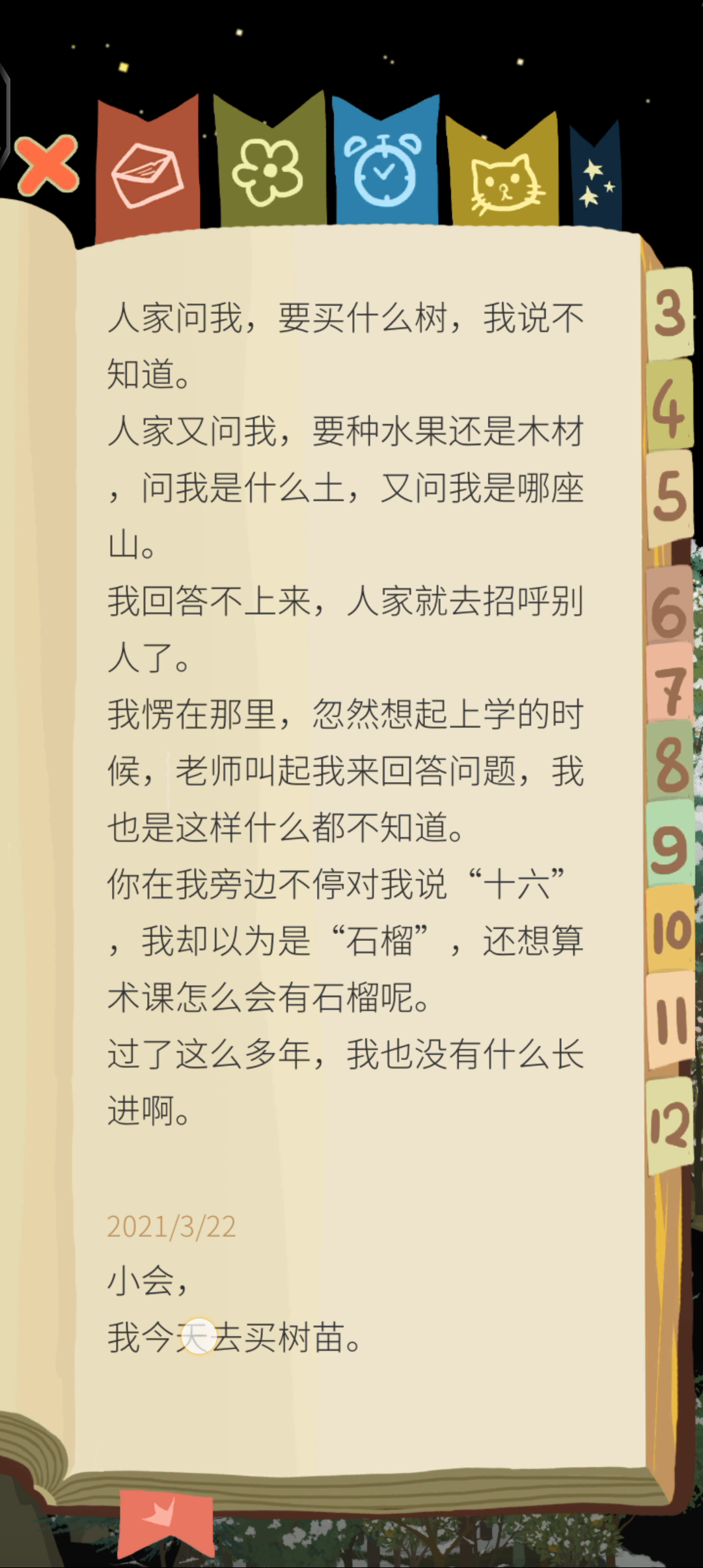The image size is (703, 1568).
Task: Jump to month tab 9
Action: [x=670, y=847]
